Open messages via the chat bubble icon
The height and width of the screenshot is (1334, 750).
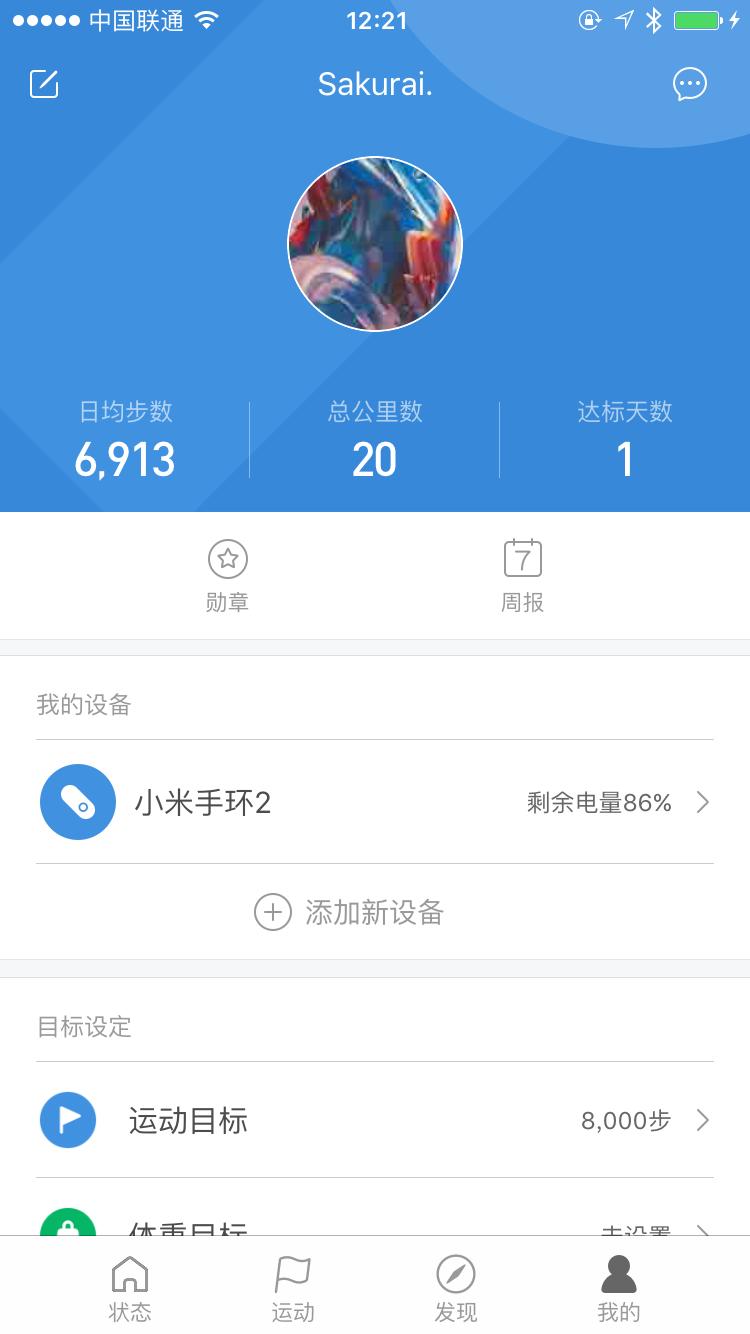click(x=689, y=84)
